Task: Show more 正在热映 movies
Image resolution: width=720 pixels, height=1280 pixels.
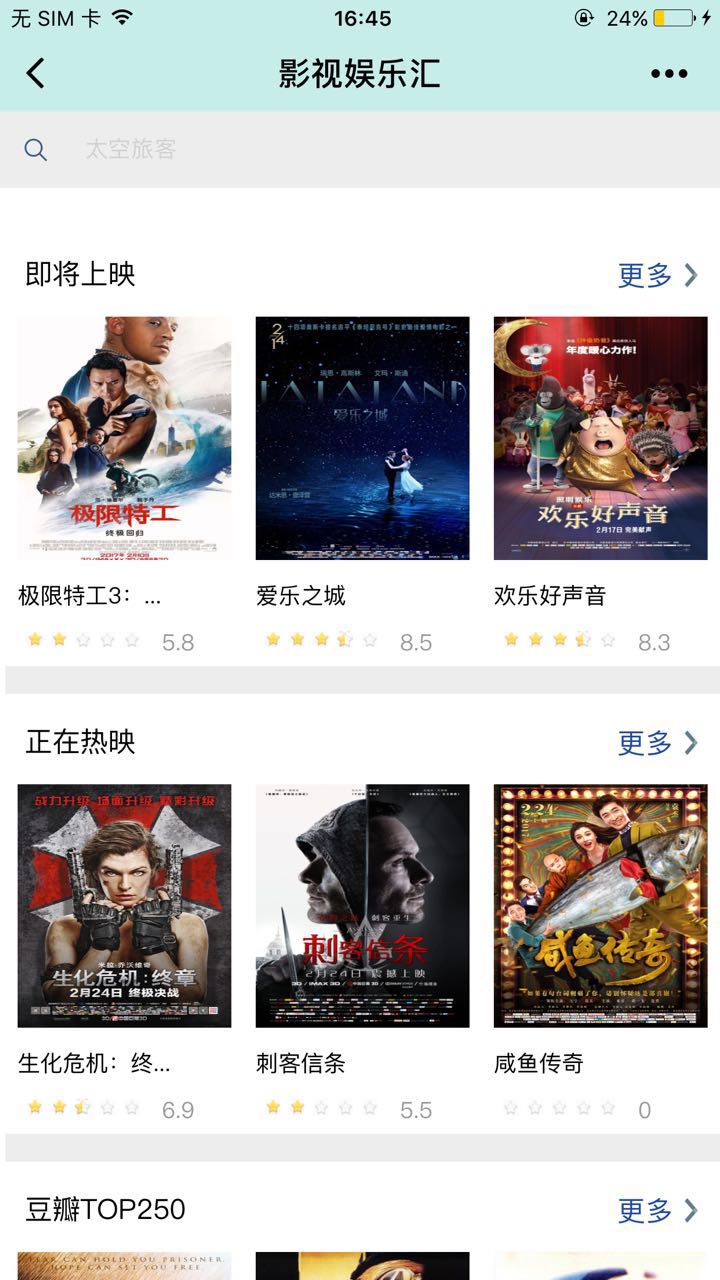Action: point(657,743)
